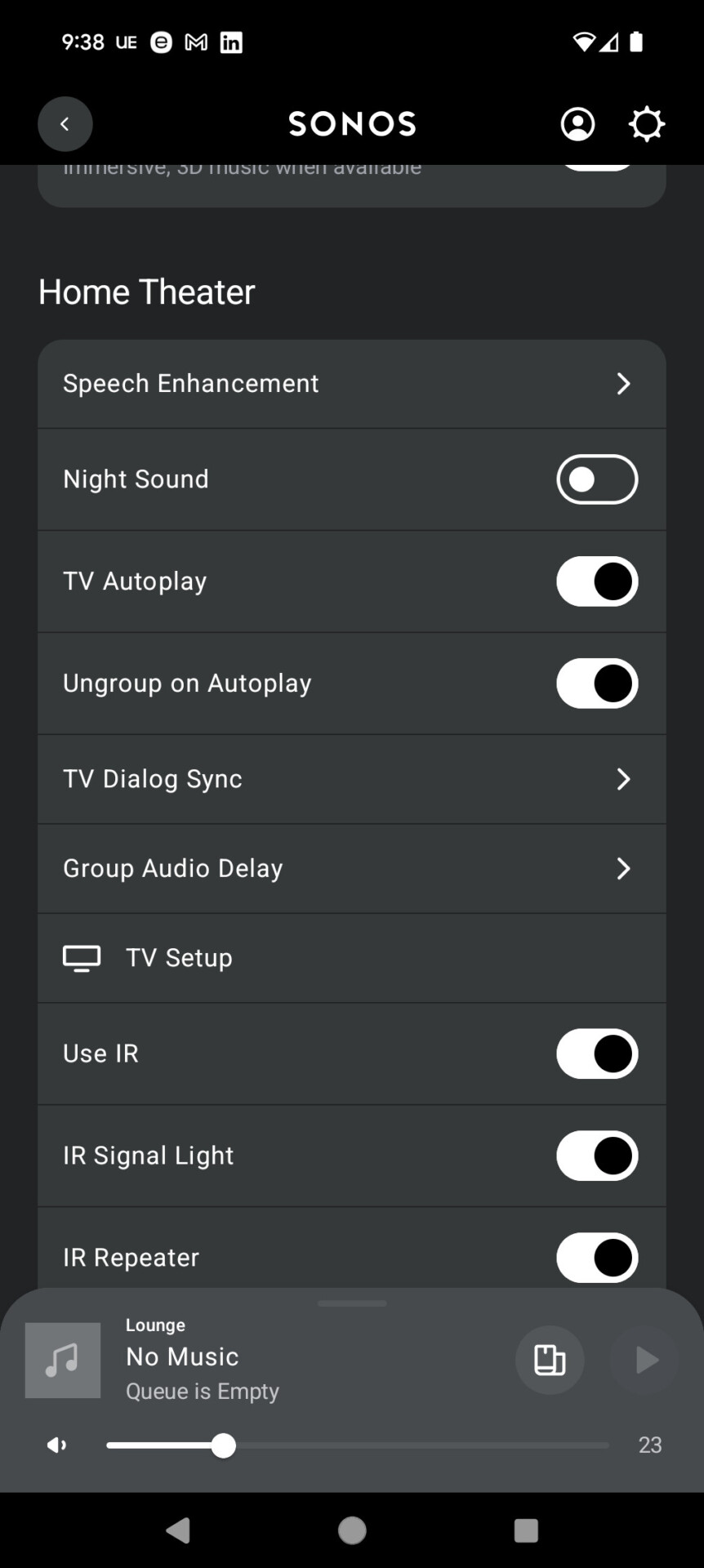Mute using the speaker volume icon
Screen dimensions: 704x1568
pyautogui.click(x=56, y=1445)
